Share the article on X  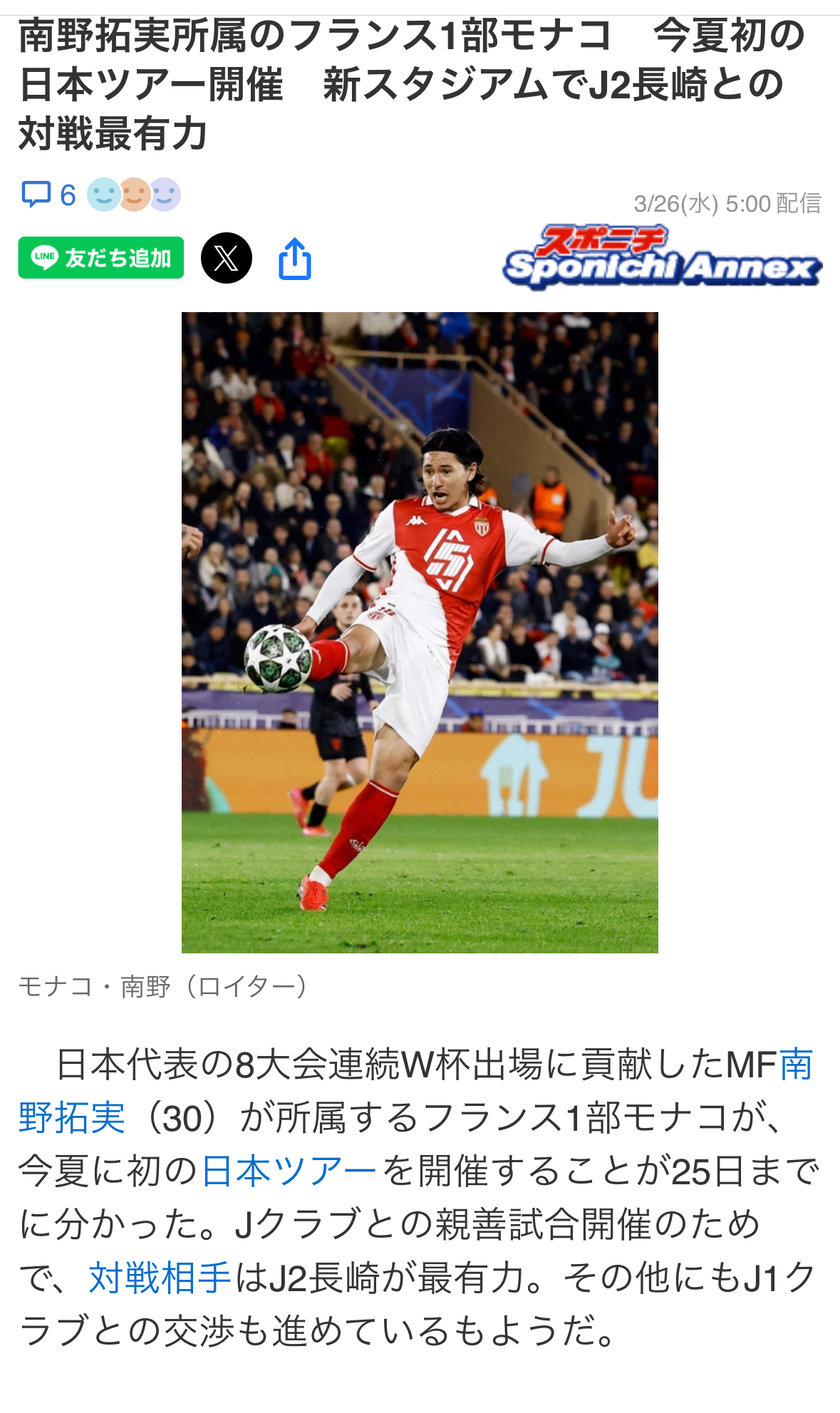227,258
